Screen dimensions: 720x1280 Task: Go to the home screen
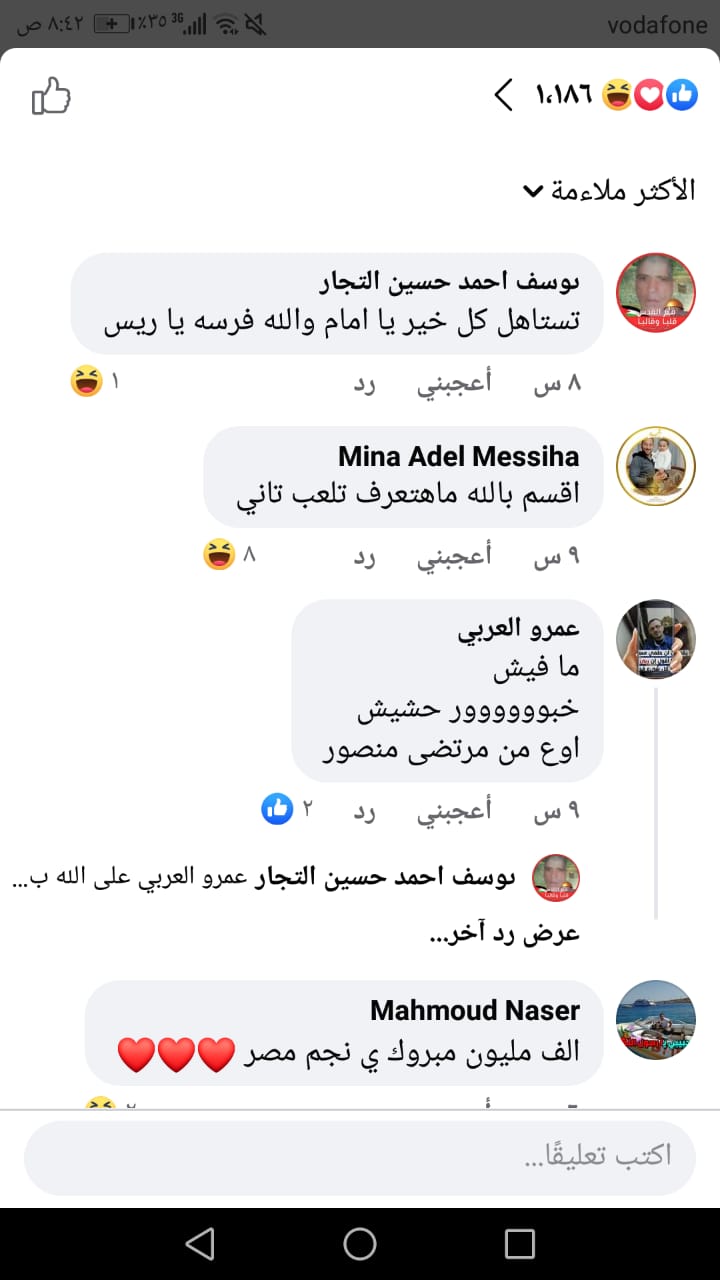(360, 1243)
